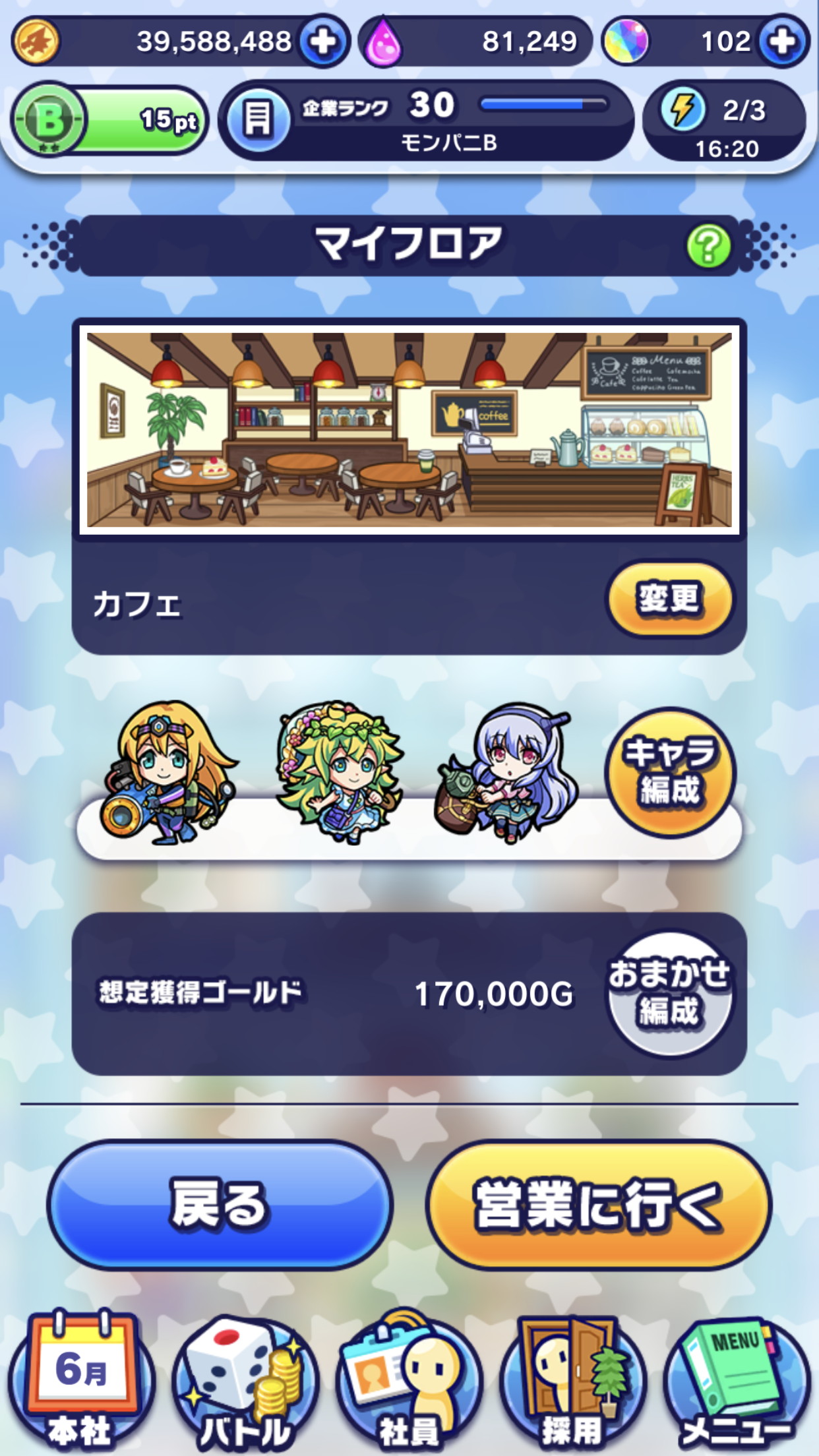The image size is (819, 1456).
Task: Add more rainbow orbs with plus button
Action: pos(782,42)
